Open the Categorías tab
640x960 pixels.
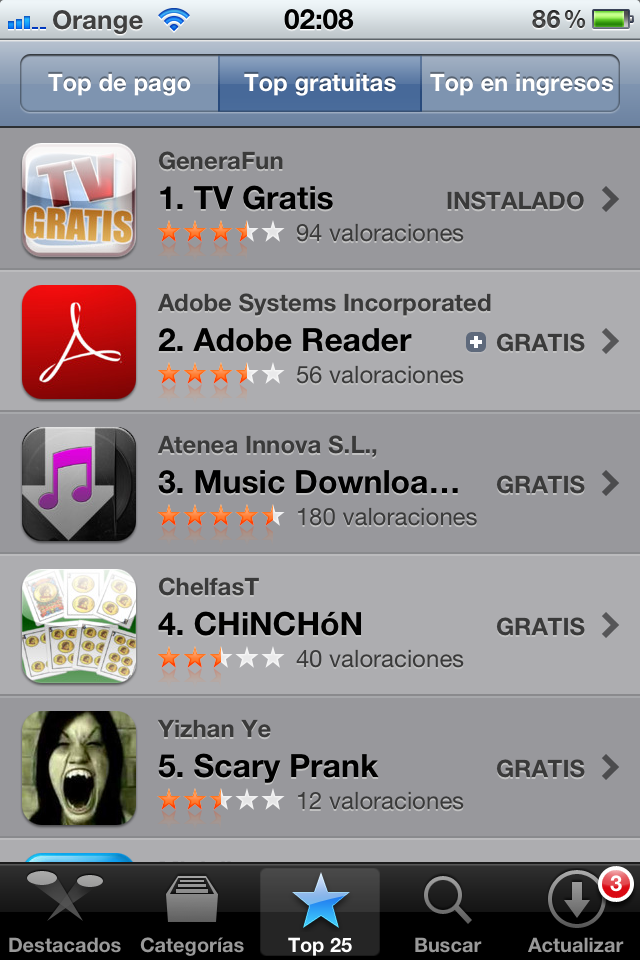192,912
